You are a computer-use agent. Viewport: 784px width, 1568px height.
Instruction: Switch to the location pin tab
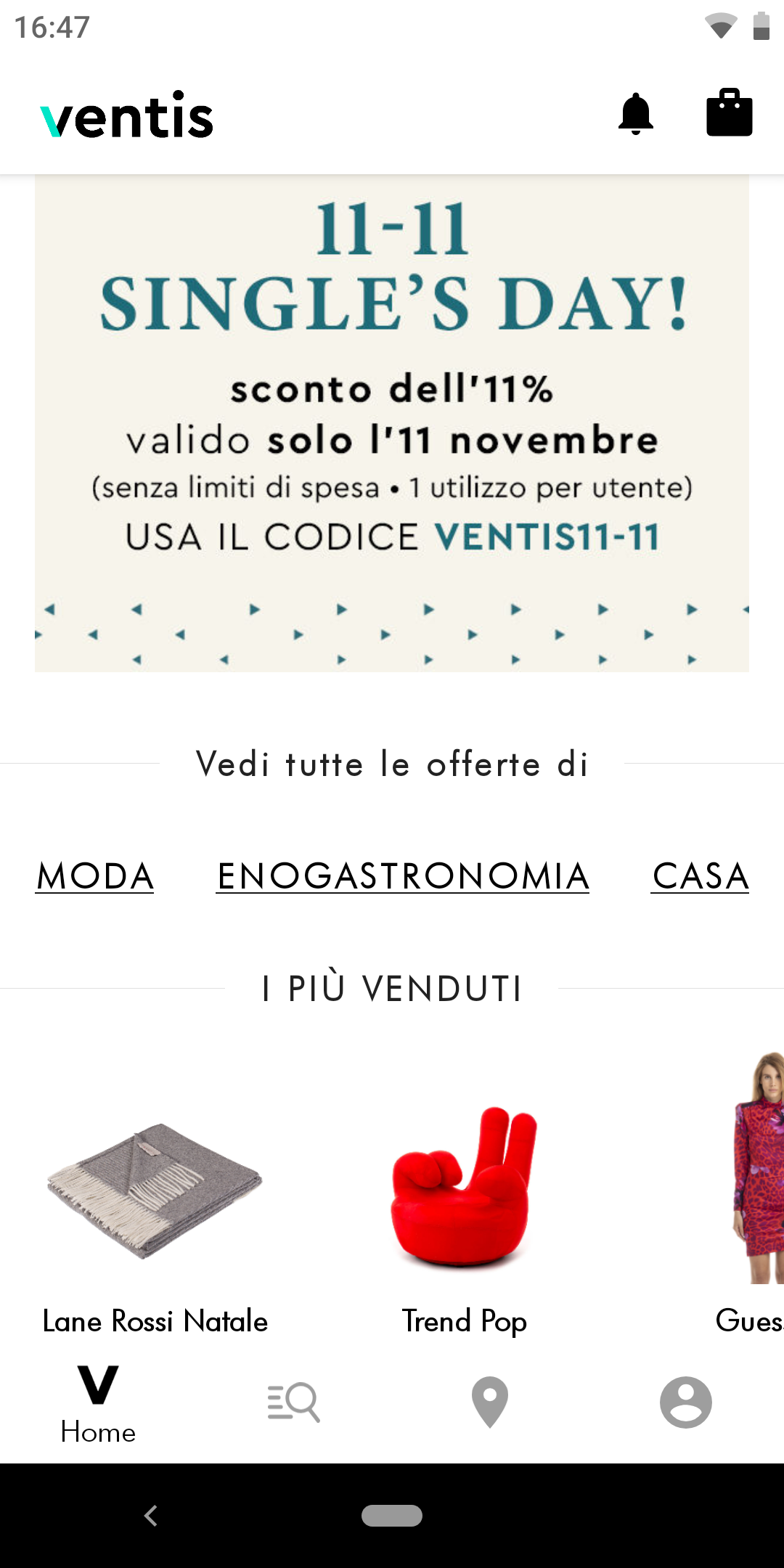(x=490, y=1402)
